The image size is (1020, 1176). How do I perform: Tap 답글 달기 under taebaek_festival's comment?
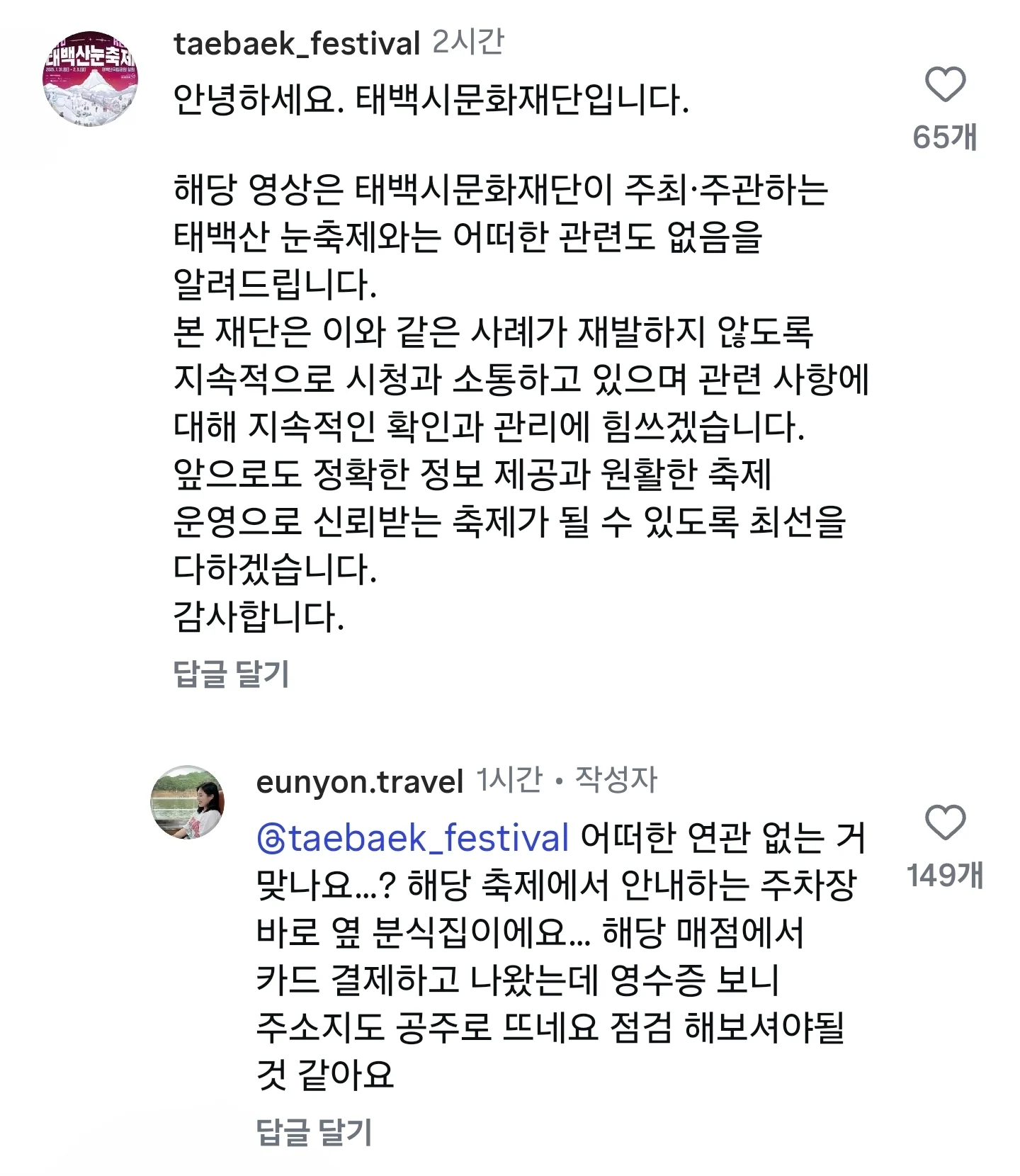[x=232, y=673]
